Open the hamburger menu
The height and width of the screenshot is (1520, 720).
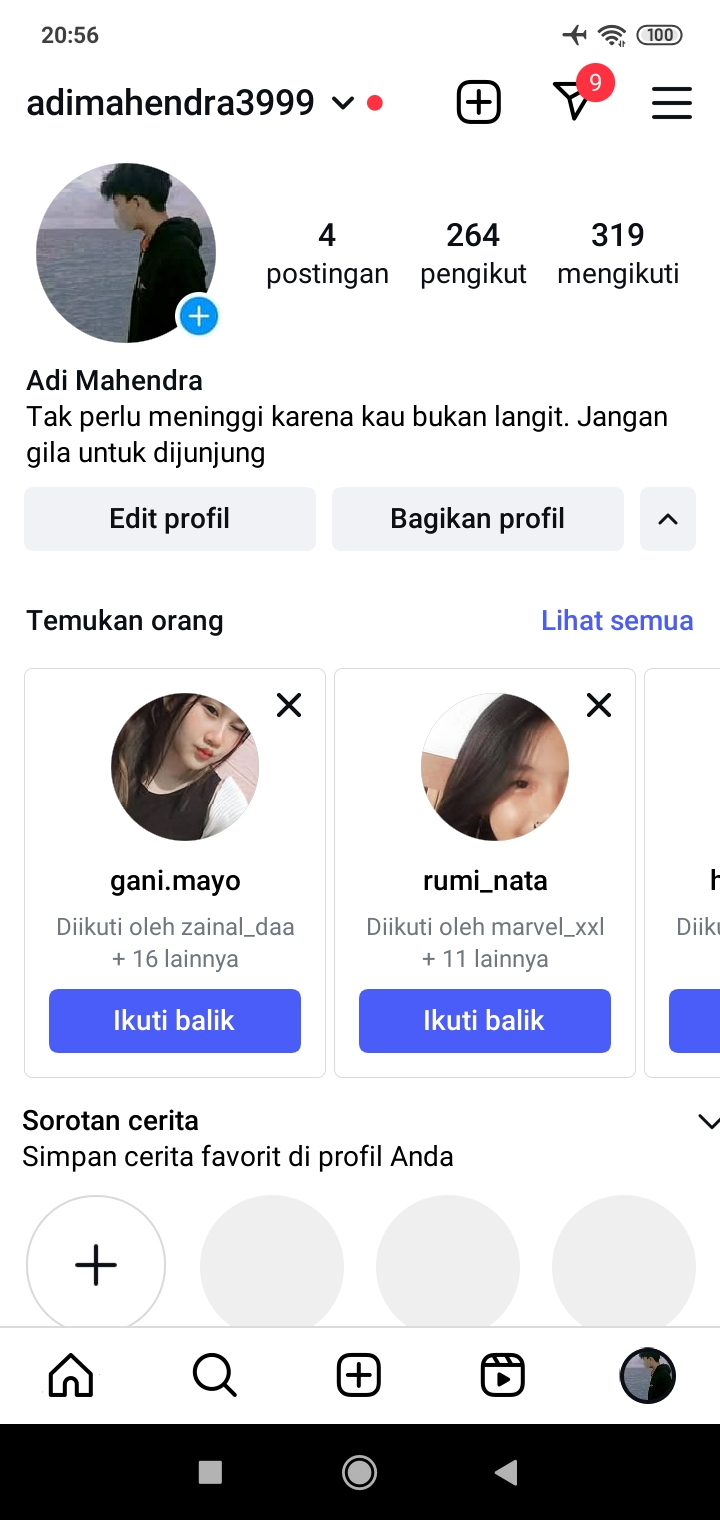pos(671,102)
